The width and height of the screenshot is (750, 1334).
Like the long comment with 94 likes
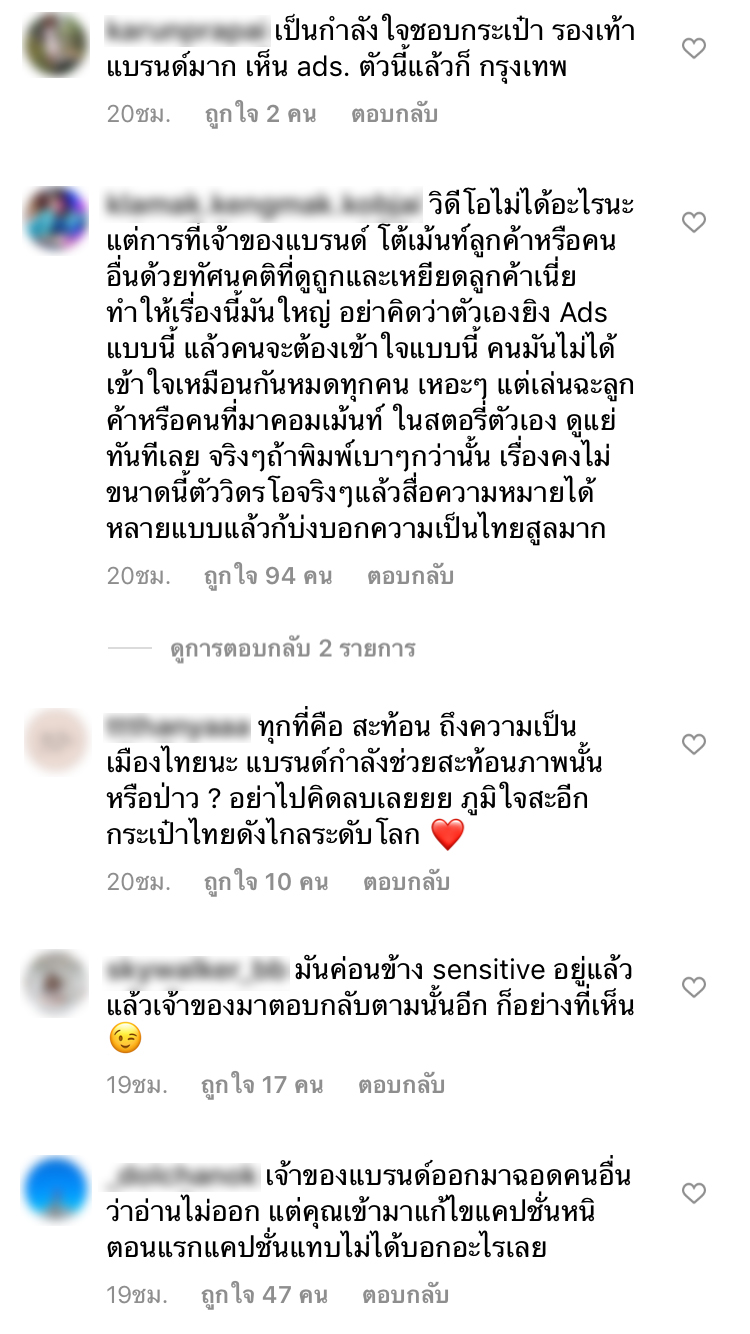pyautogui.click(x=693, y=221)
